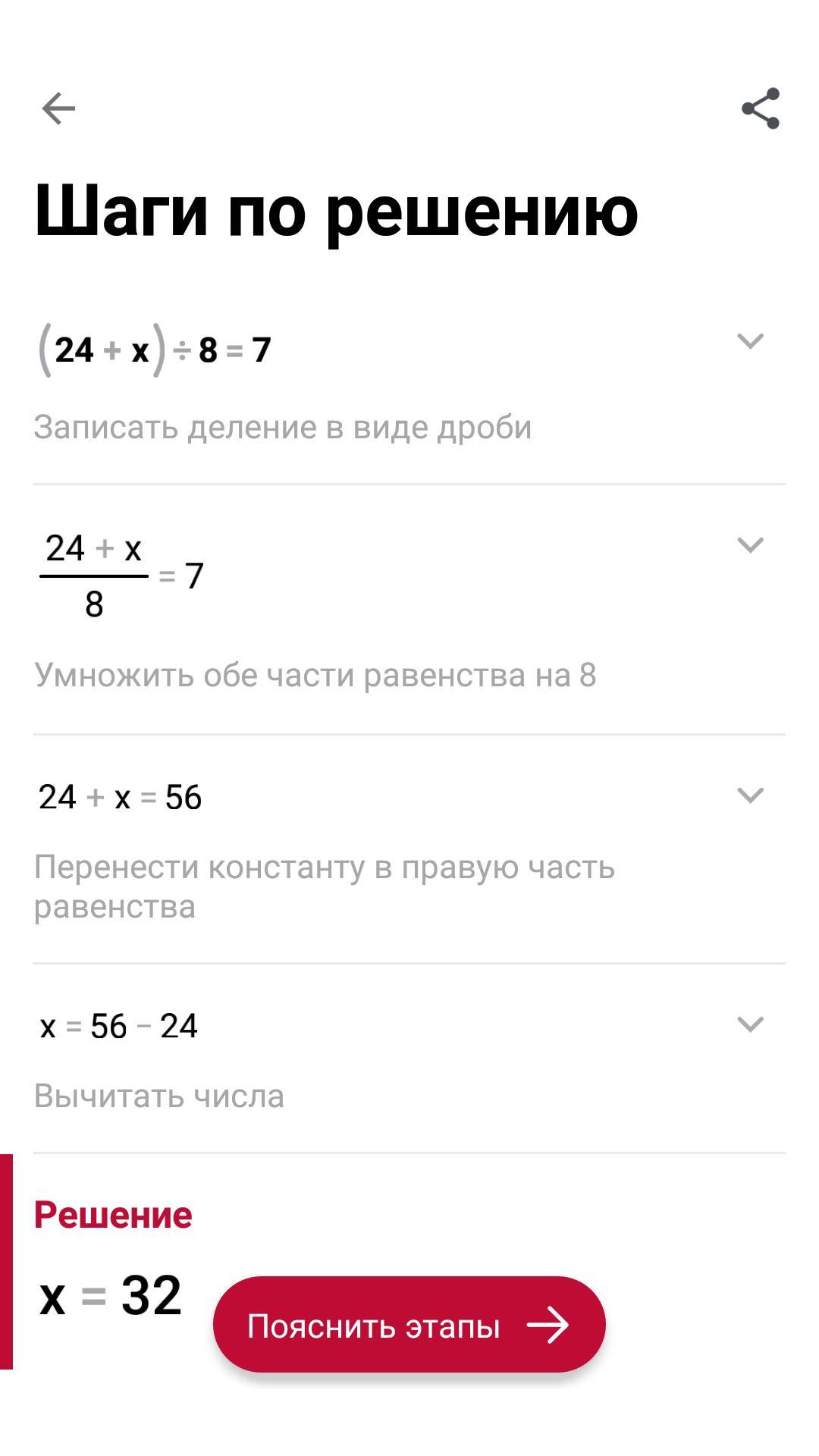Expand the fraction step equal to 7

pyautogui.click(x=750, y=545)
